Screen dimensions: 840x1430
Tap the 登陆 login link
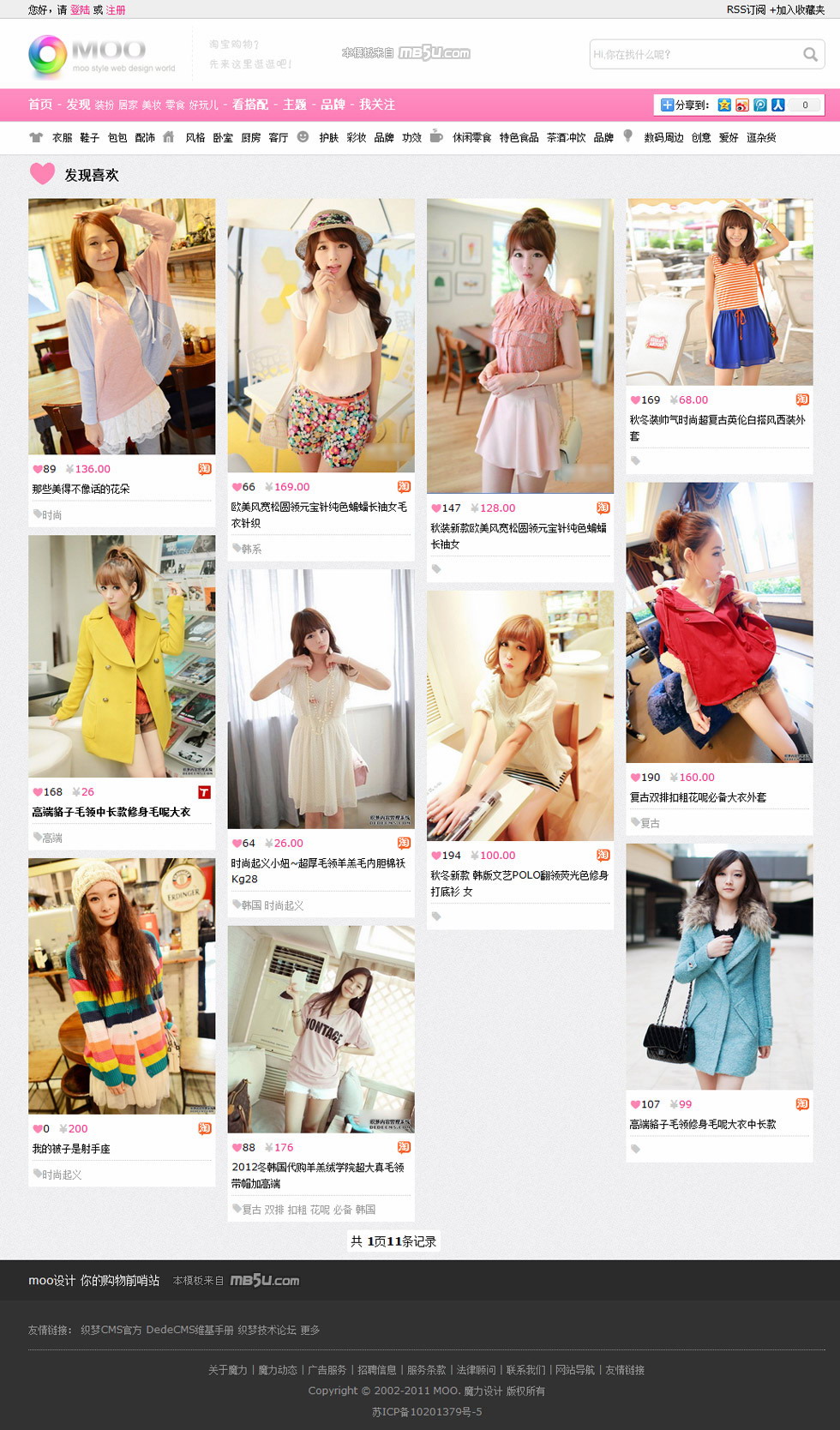80,10
